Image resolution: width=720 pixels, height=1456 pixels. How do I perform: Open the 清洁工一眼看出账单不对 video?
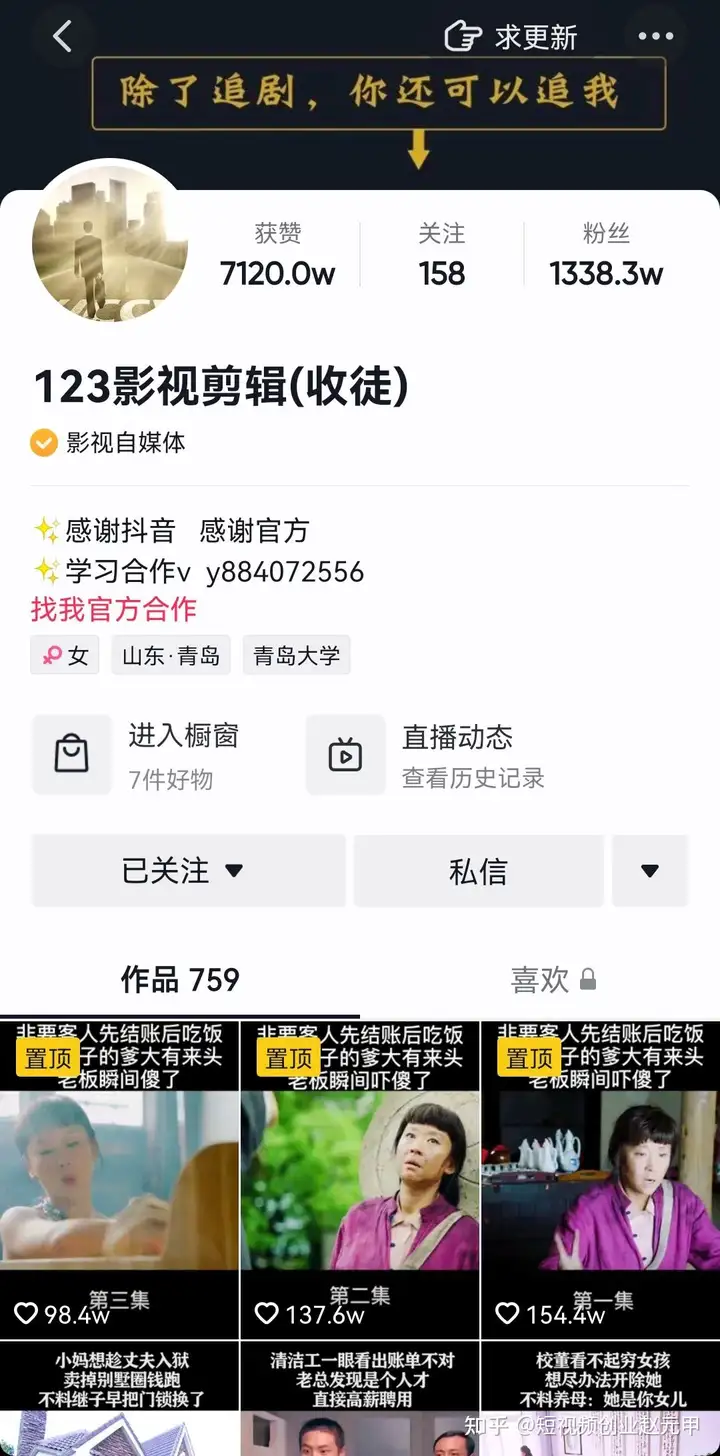point(360,1400)
